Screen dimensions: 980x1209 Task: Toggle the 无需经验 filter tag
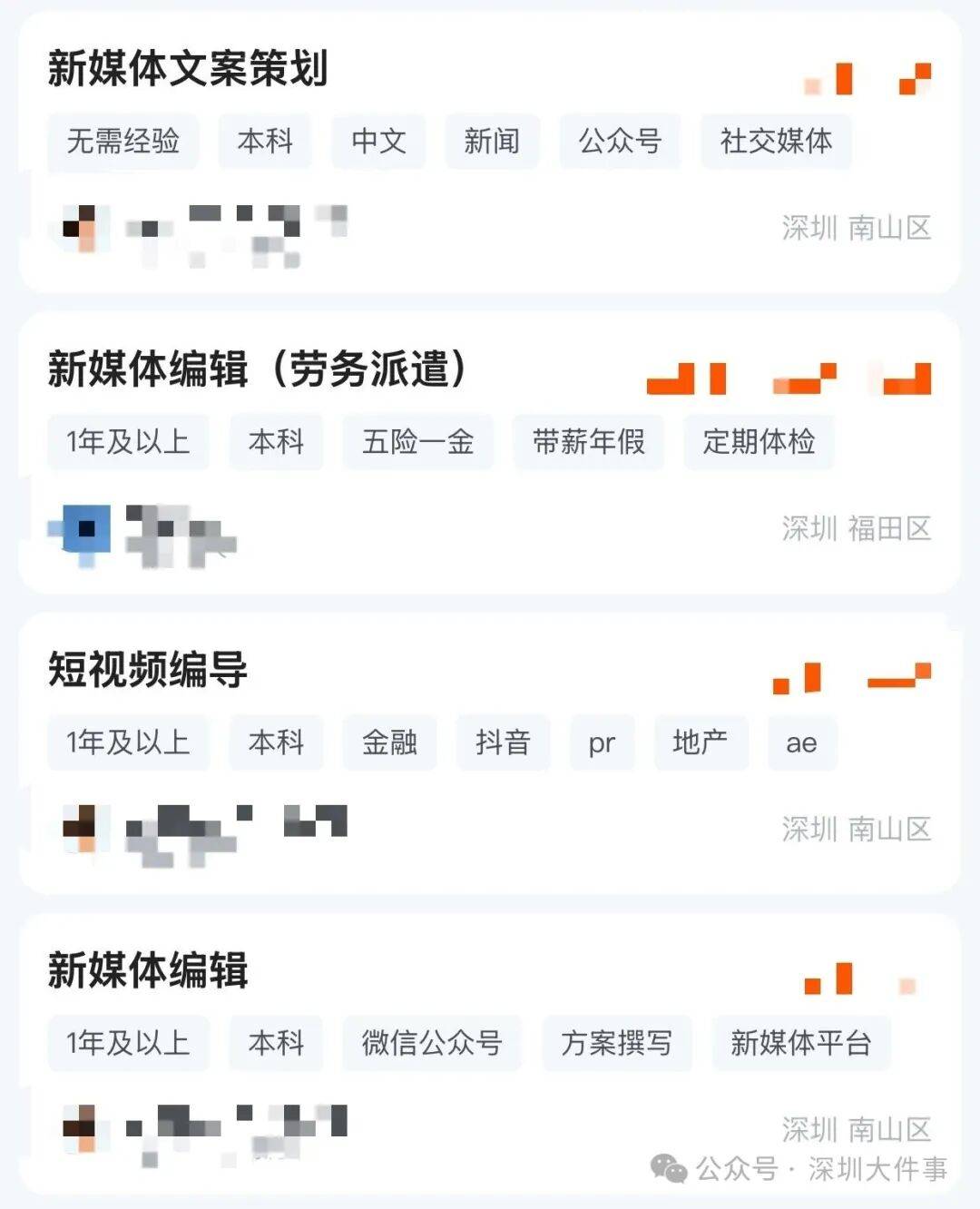[x=122, y=142]
